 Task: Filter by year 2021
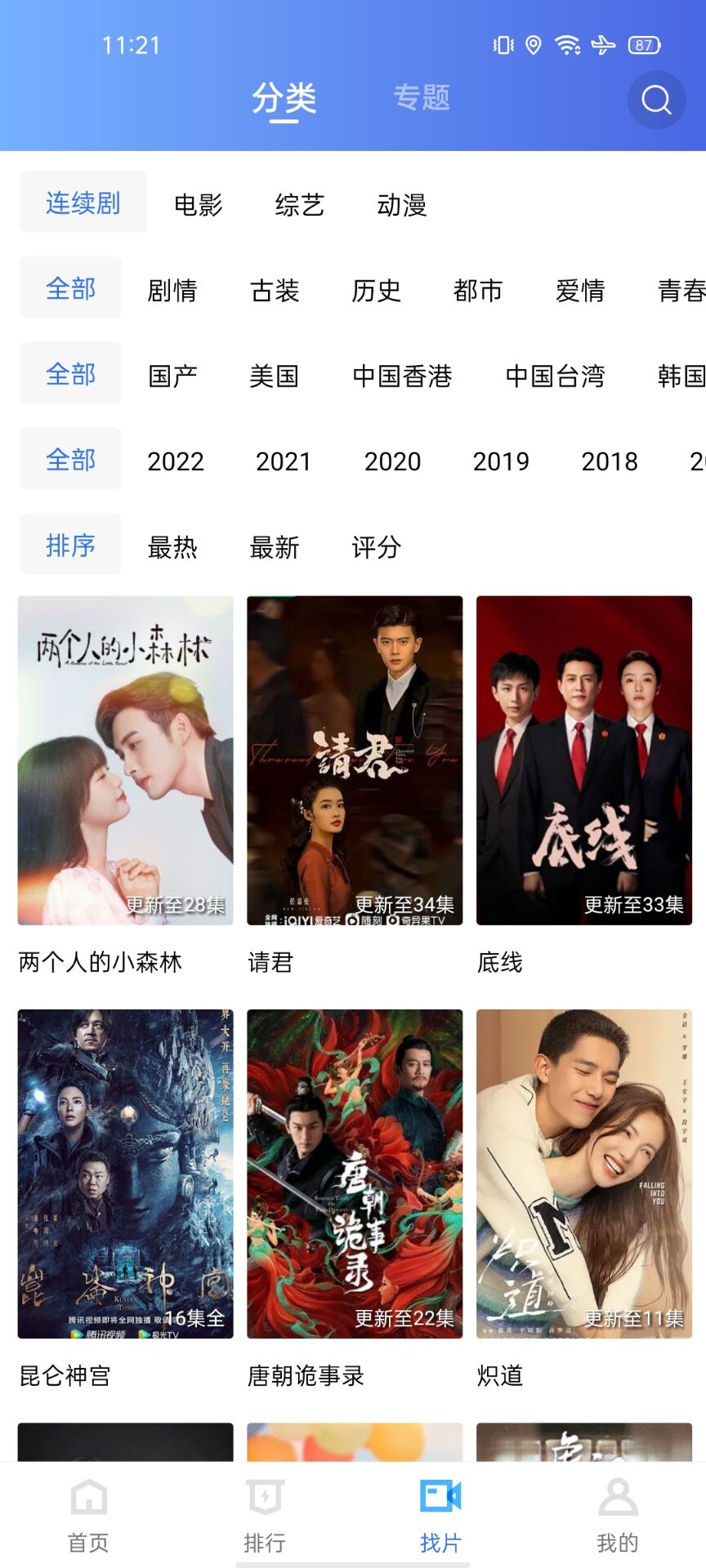click(x=284, y=461)
